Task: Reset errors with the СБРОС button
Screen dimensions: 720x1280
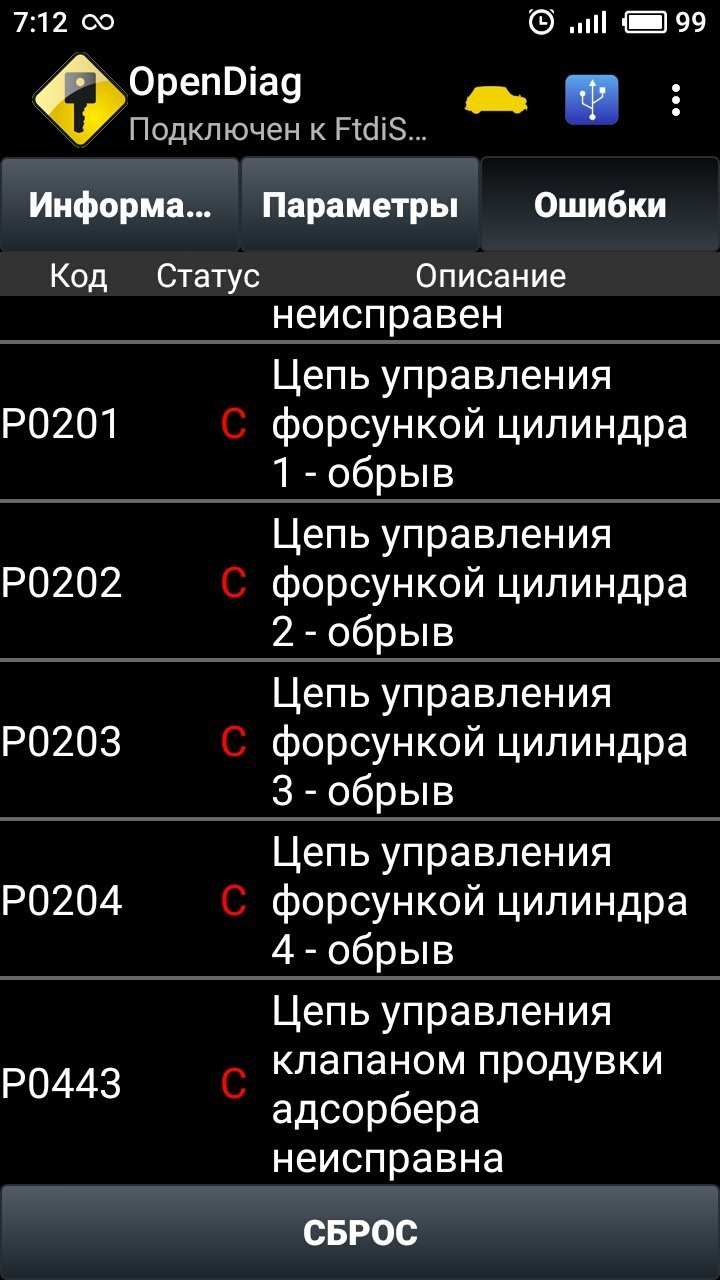Action: [360, 1233]
